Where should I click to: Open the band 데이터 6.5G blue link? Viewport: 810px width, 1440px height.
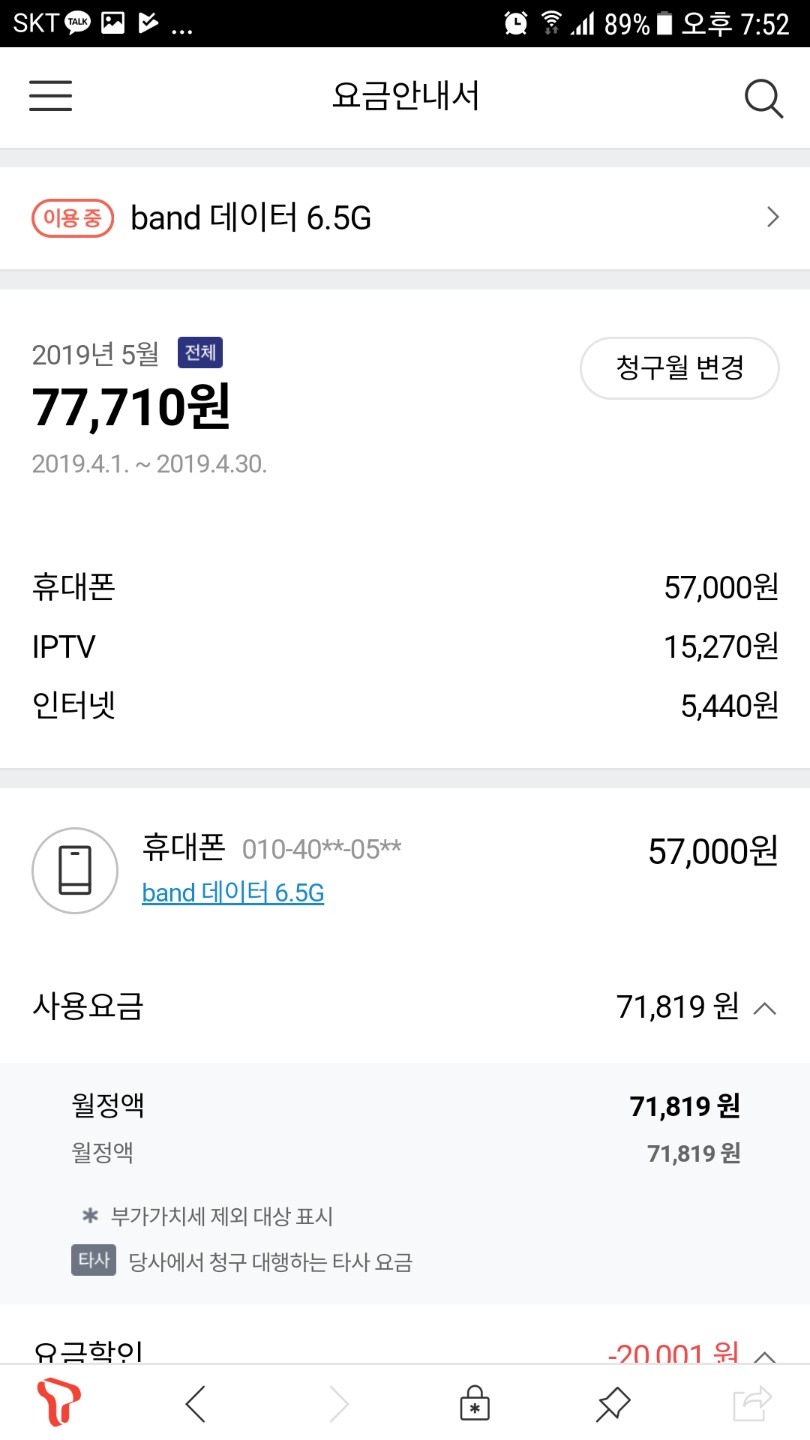pos(232,891)
